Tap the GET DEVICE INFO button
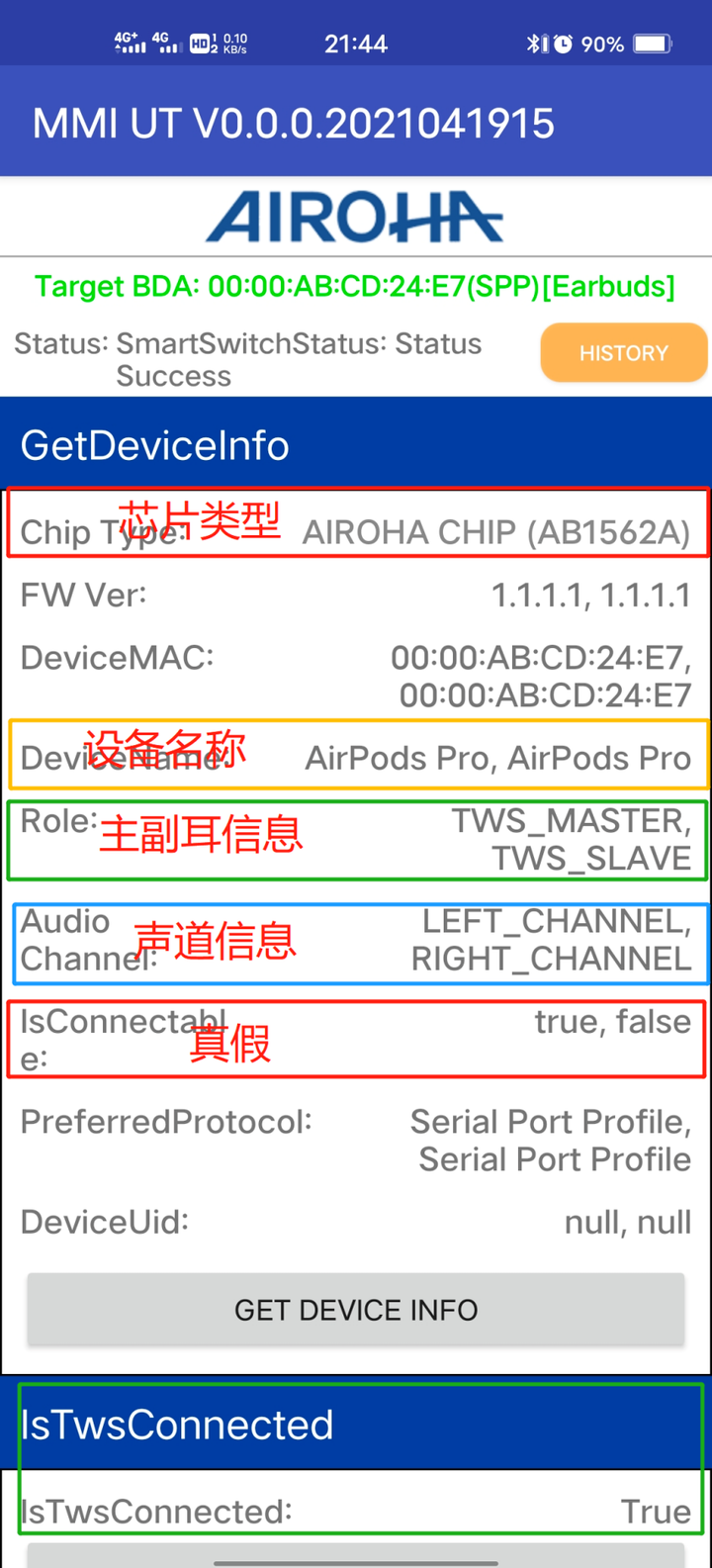Screen dimensions: 712x1568 point(356,1309)
